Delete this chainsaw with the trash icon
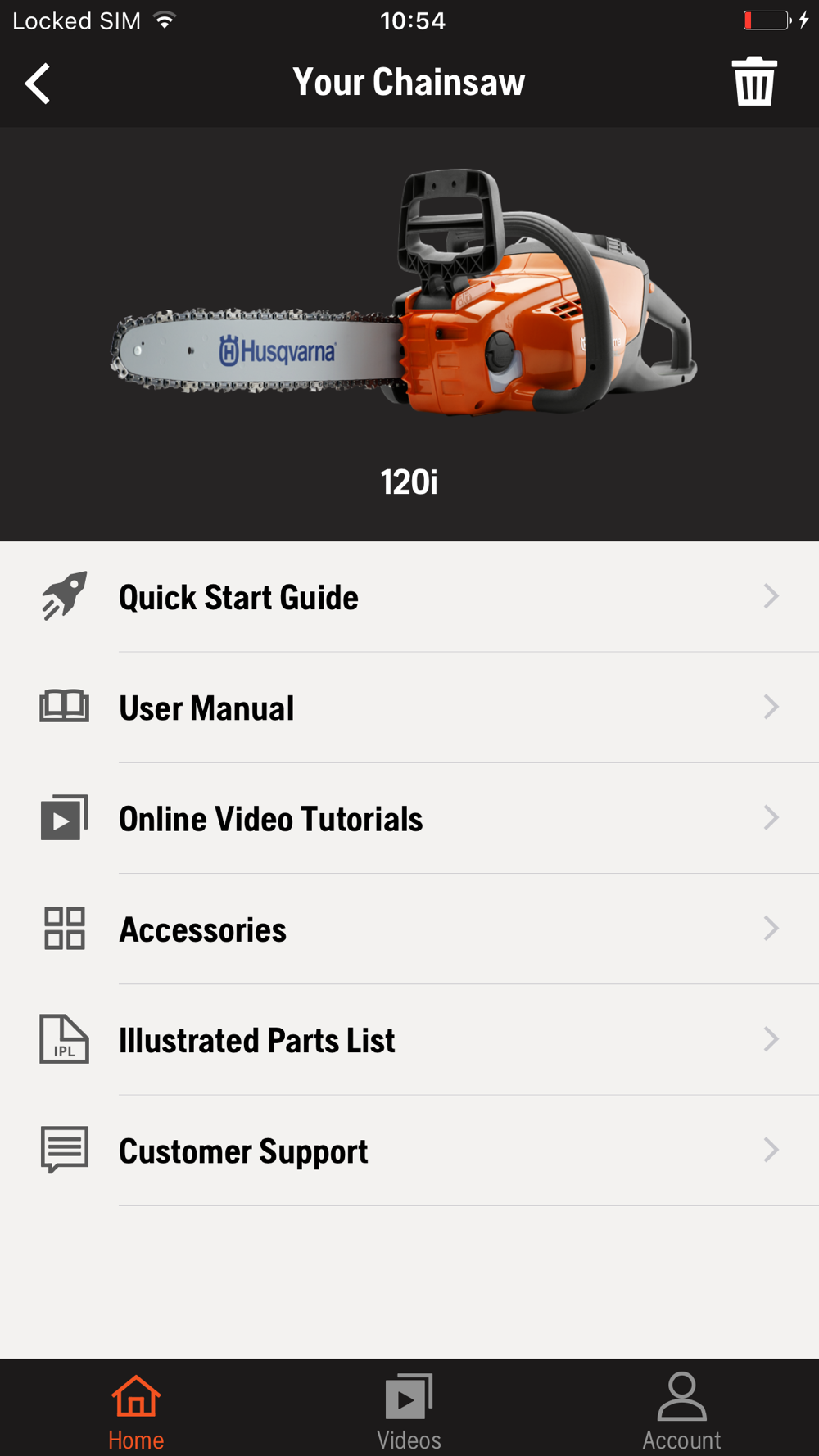 tap(753, 82)
